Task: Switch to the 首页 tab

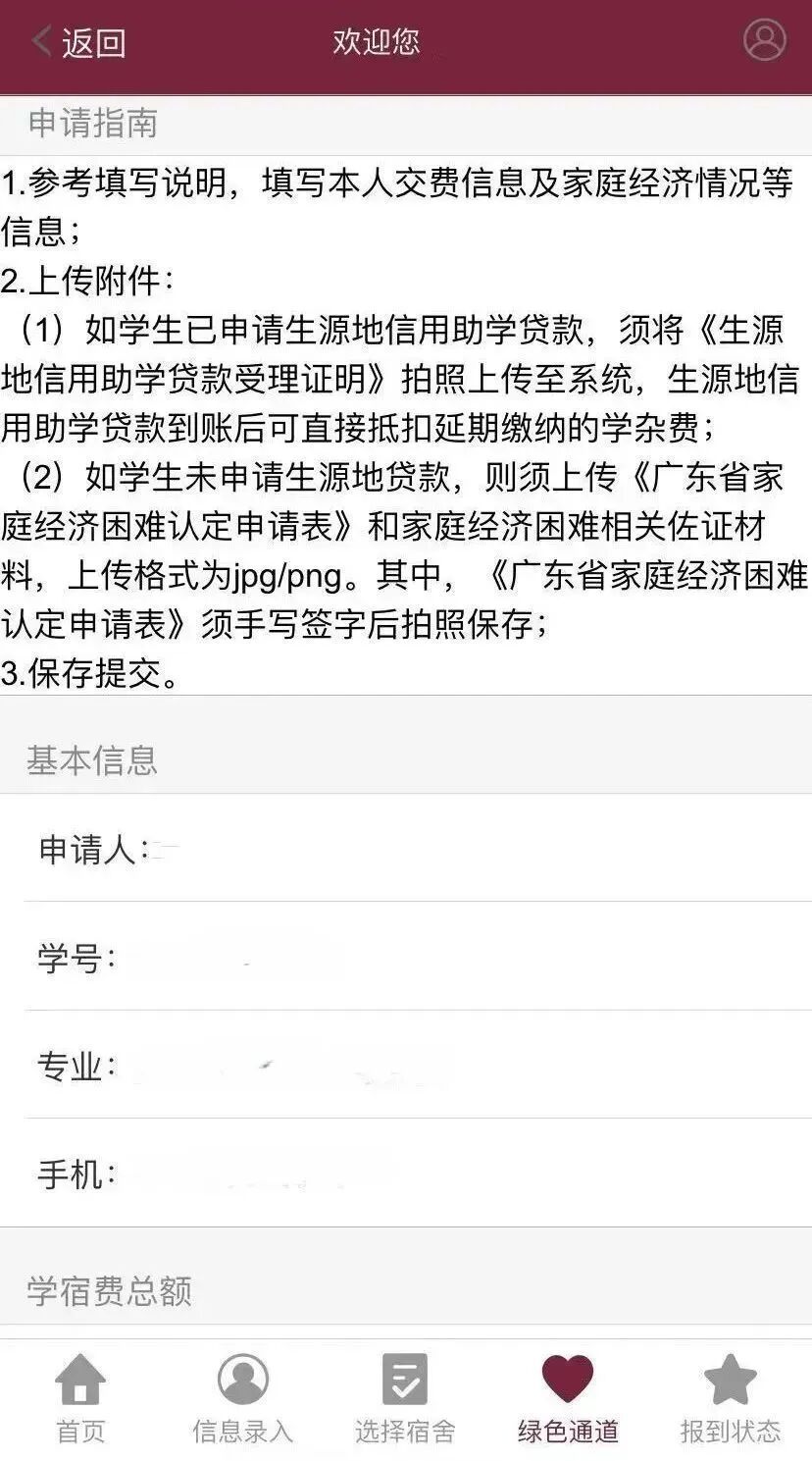Action: point(80,1398)
